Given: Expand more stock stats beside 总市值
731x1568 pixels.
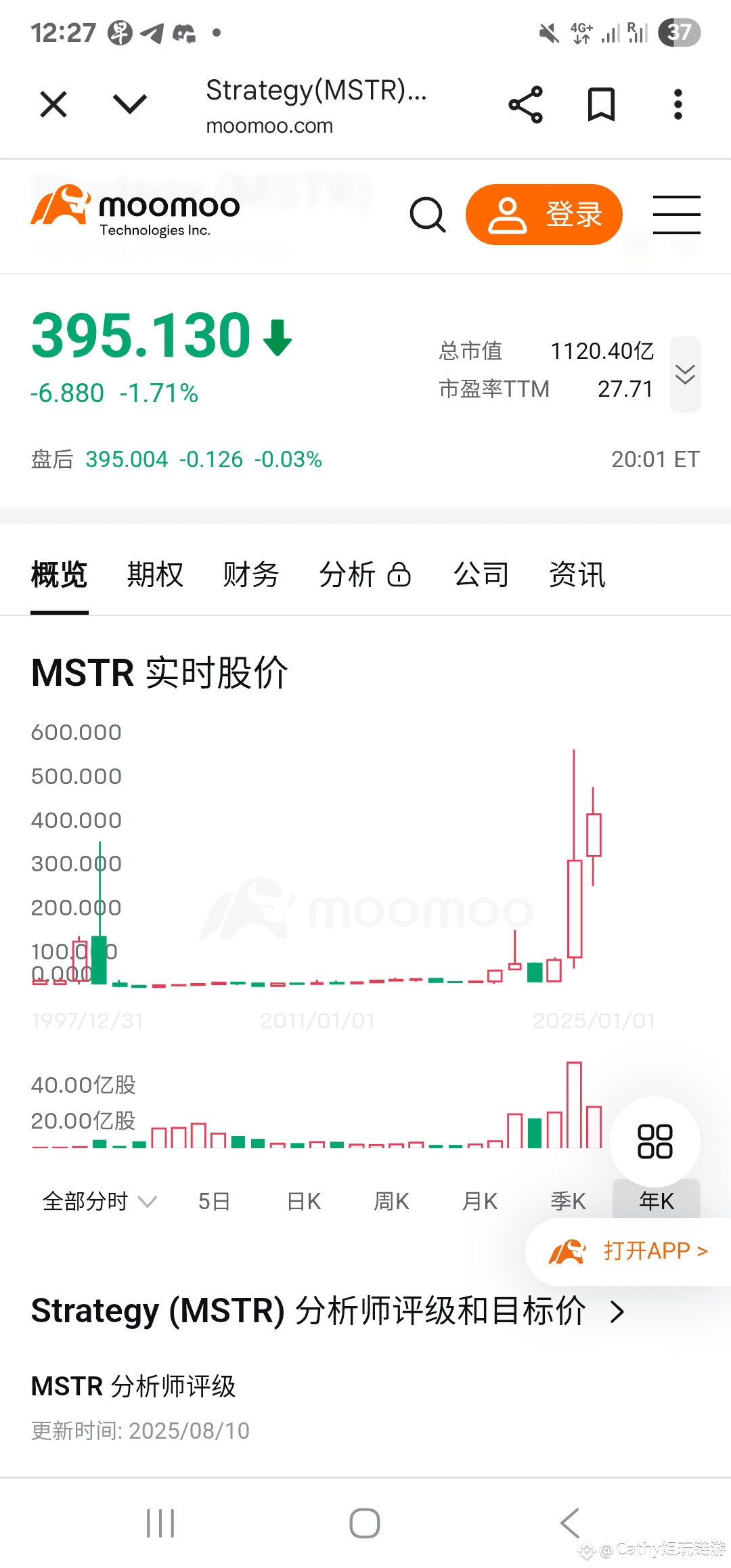Looking at the screenshot, I should coord(685,374).
